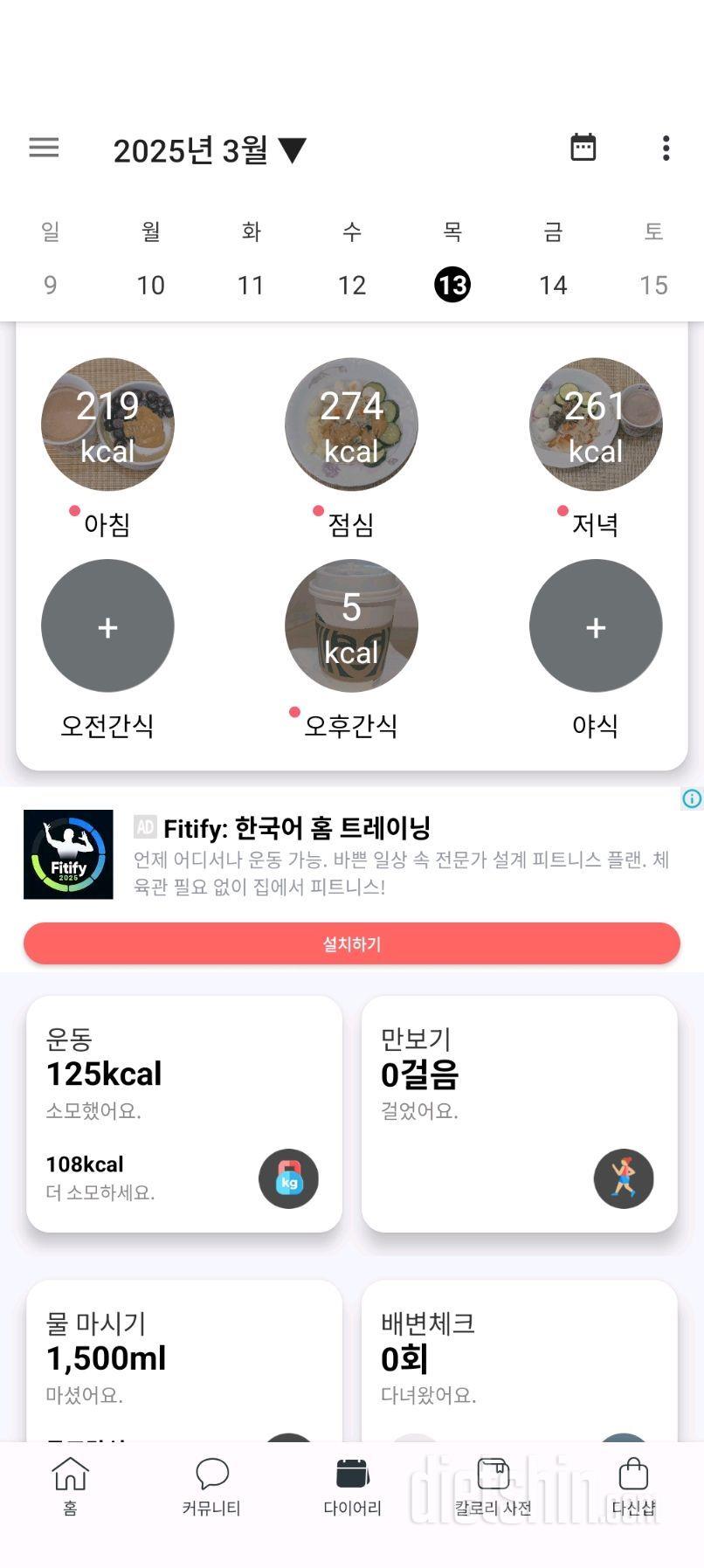Open the ad info icon
The width and height of the screenshot is (704, 1568).
pyautogui.click(x=691, y=798)
